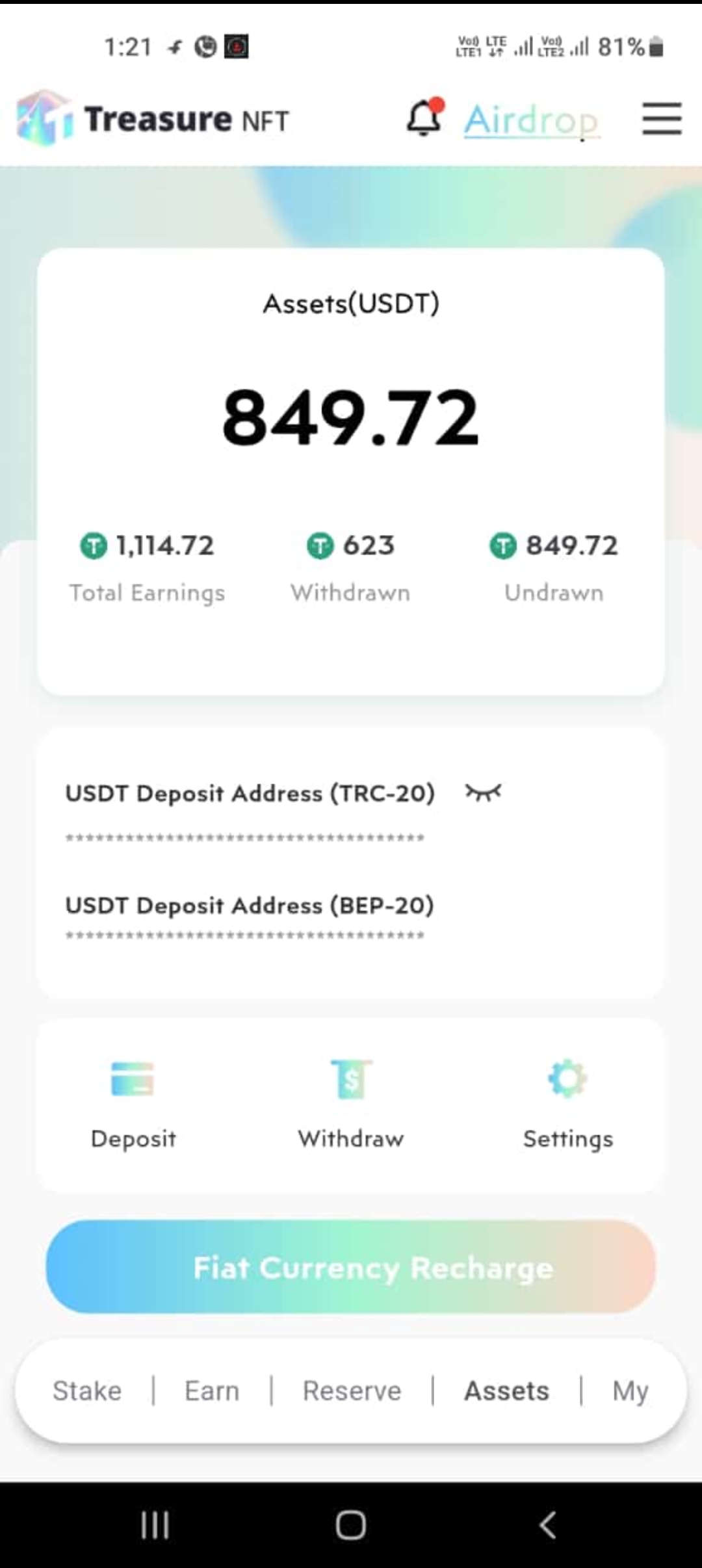Image resolution: width=702 pixels, height=1568 pixels.
Task: Reveal the hidden USDT deposit addresses
Action: [483, 792]
